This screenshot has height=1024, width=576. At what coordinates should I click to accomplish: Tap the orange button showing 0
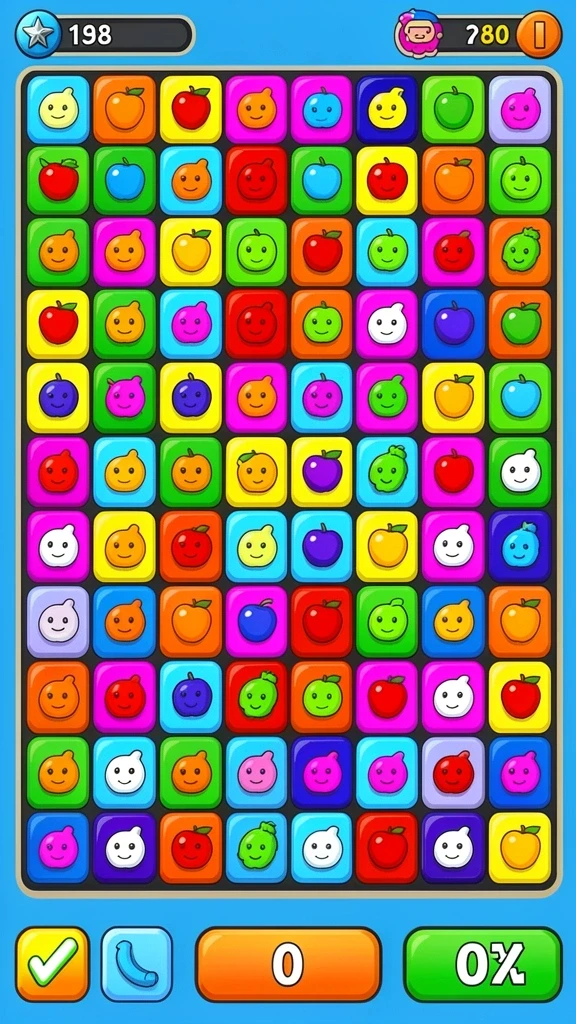coord(288,963)
